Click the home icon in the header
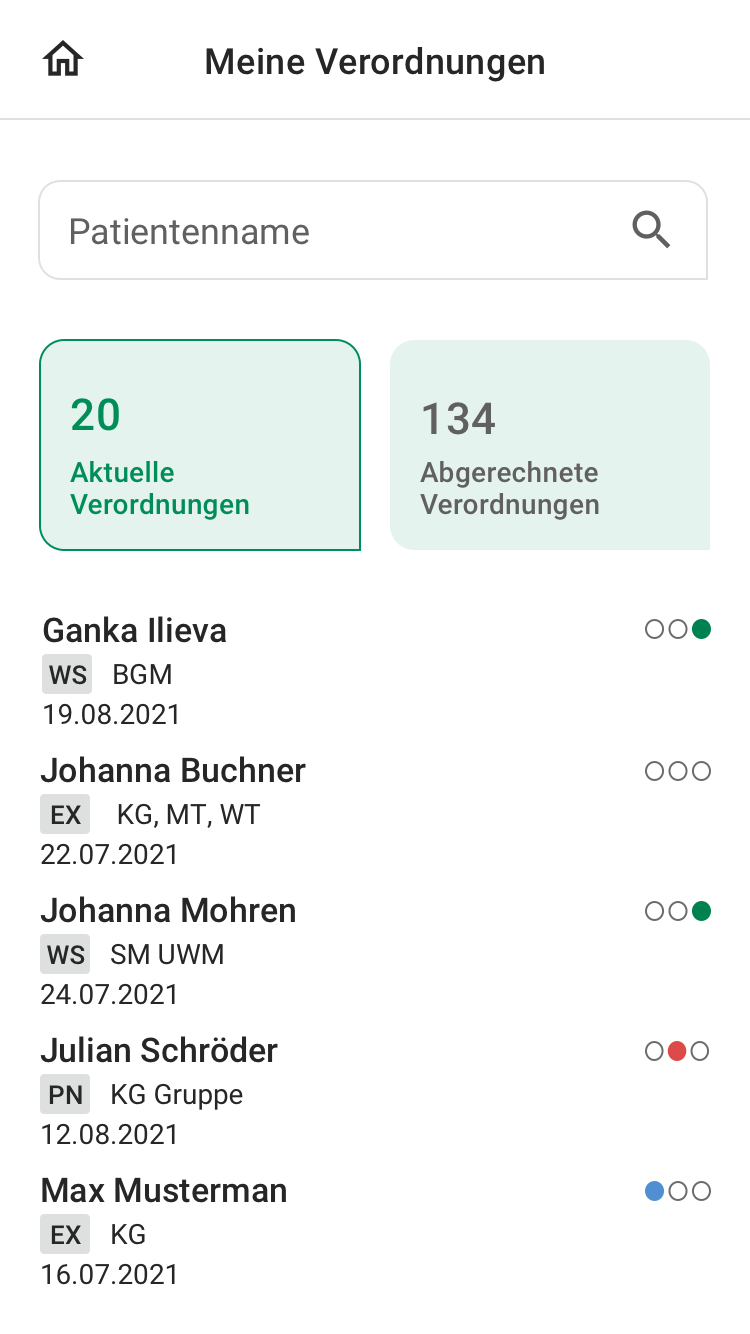 pos(62,60)
